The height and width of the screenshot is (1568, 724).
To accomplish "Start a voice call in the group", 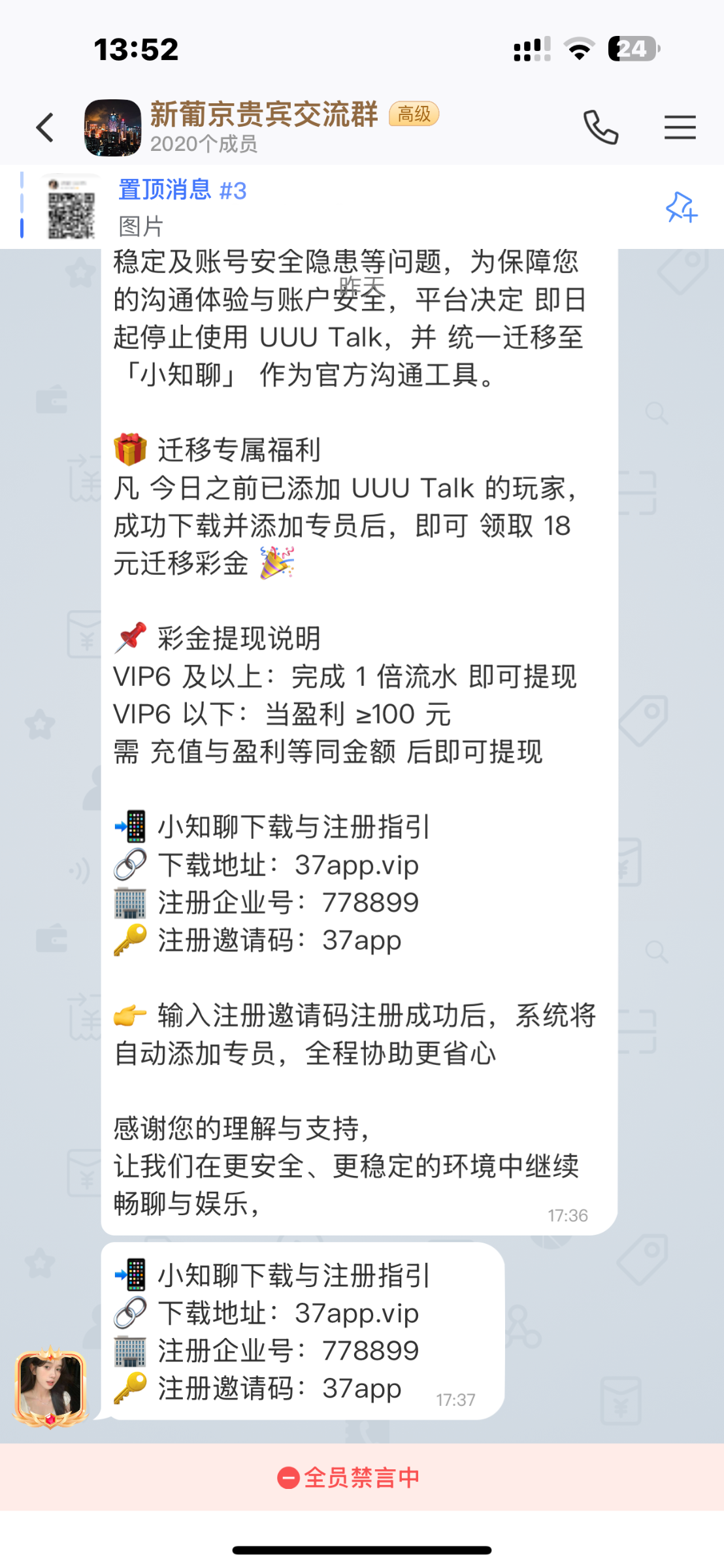I will 600,127.
